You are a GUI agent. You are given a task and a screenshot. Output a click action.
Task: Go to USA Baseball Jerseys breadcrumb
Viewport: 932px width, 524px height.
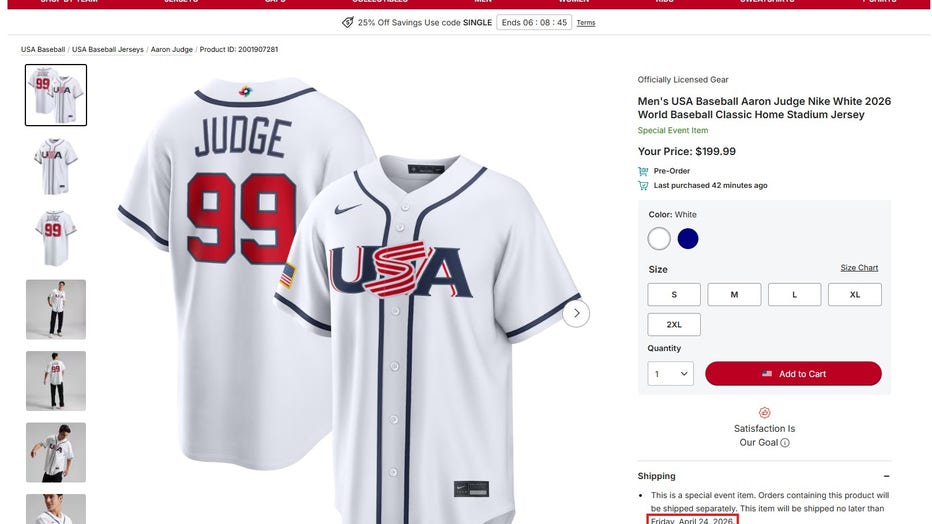click(107, 49)
